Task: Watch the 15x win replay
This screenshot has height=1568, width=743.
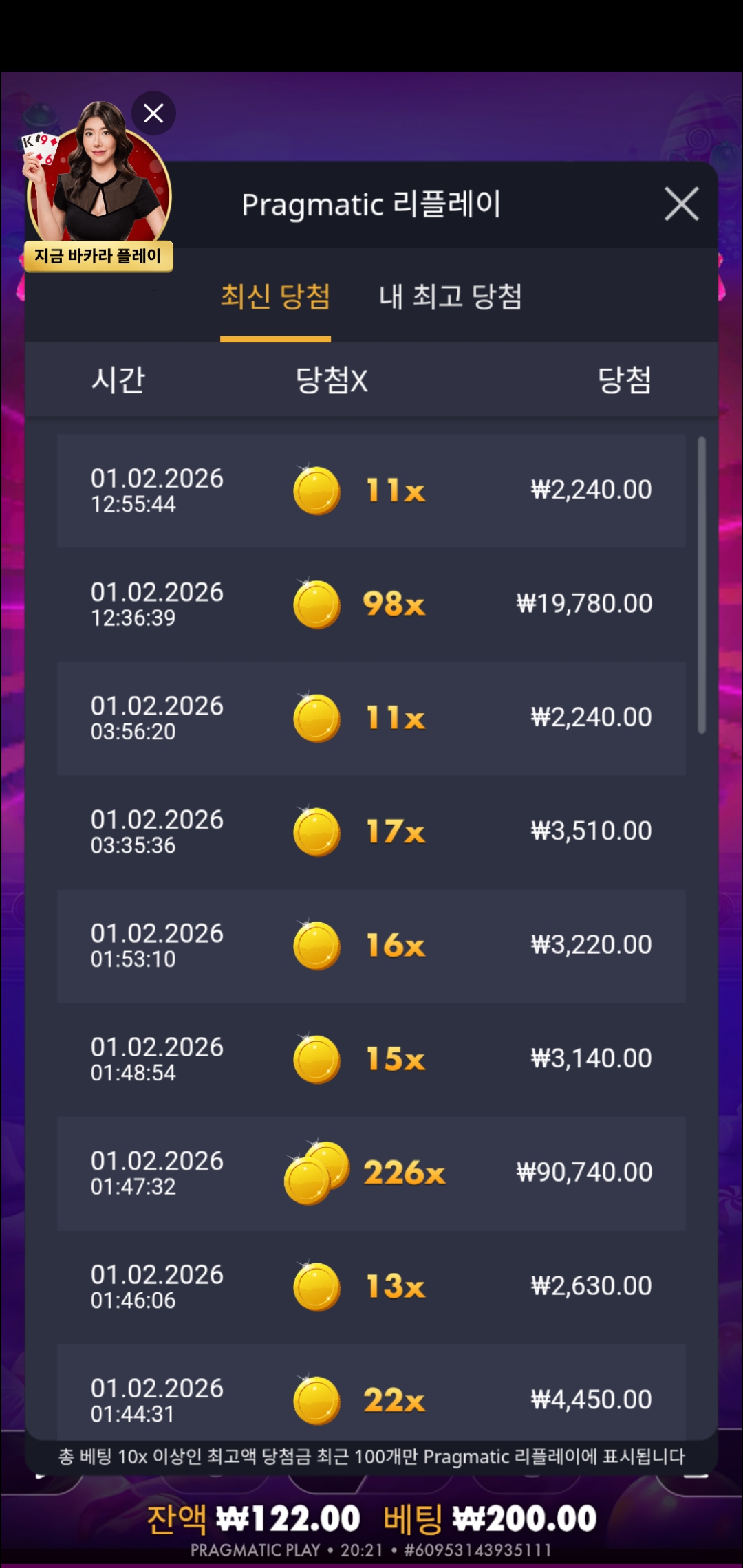Action: tap(371, 1059)
